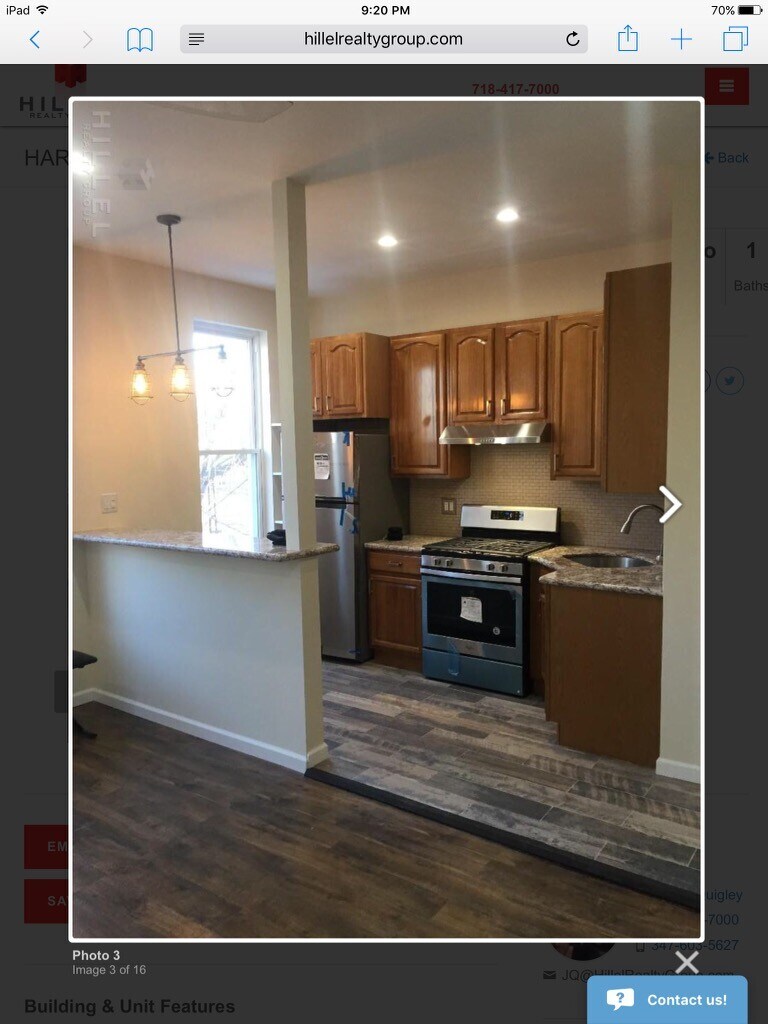Viewport: 768px width, 1024px height.
Task: Open the Contact us chat
Action: click(x=667, y=999)
